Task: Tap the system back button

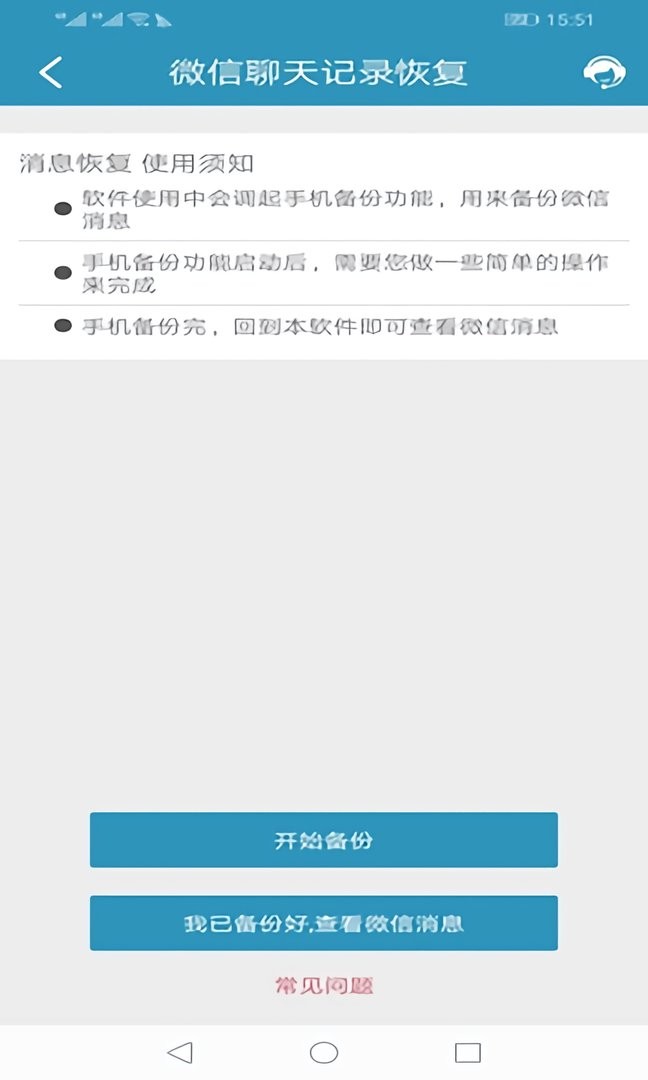Action: pos(180,1052)
